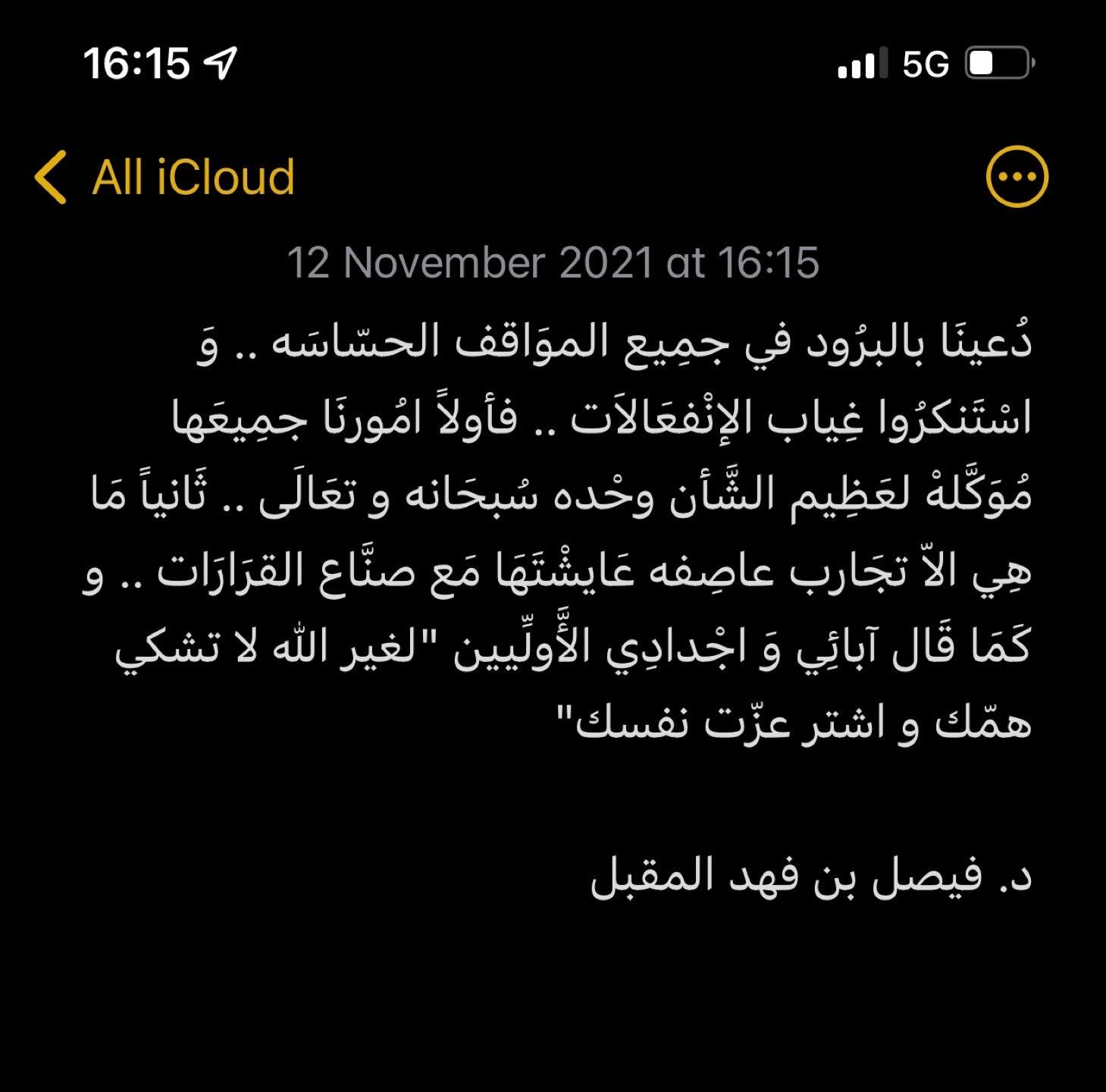Go back to All iCloud notes

(163, 177)
